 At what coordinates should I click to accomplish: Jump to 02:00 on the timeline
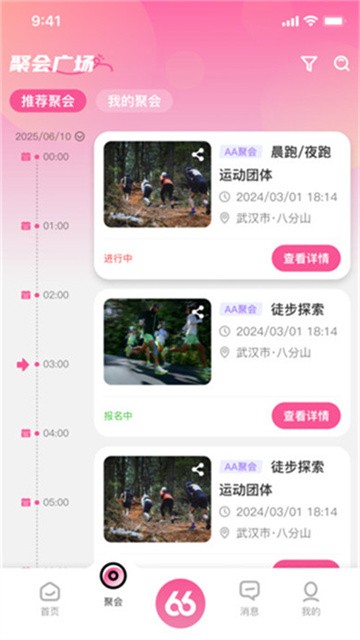click(x=45, y=295)
